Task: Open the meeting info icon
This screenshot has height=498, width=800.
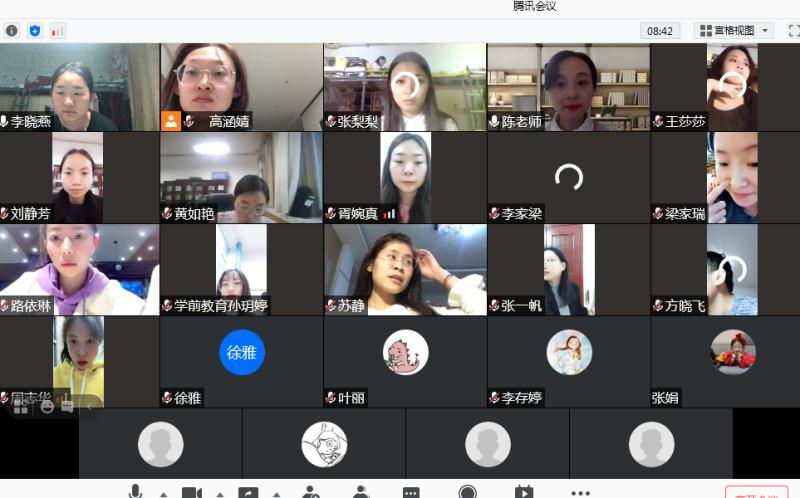Action: point(12,31)
